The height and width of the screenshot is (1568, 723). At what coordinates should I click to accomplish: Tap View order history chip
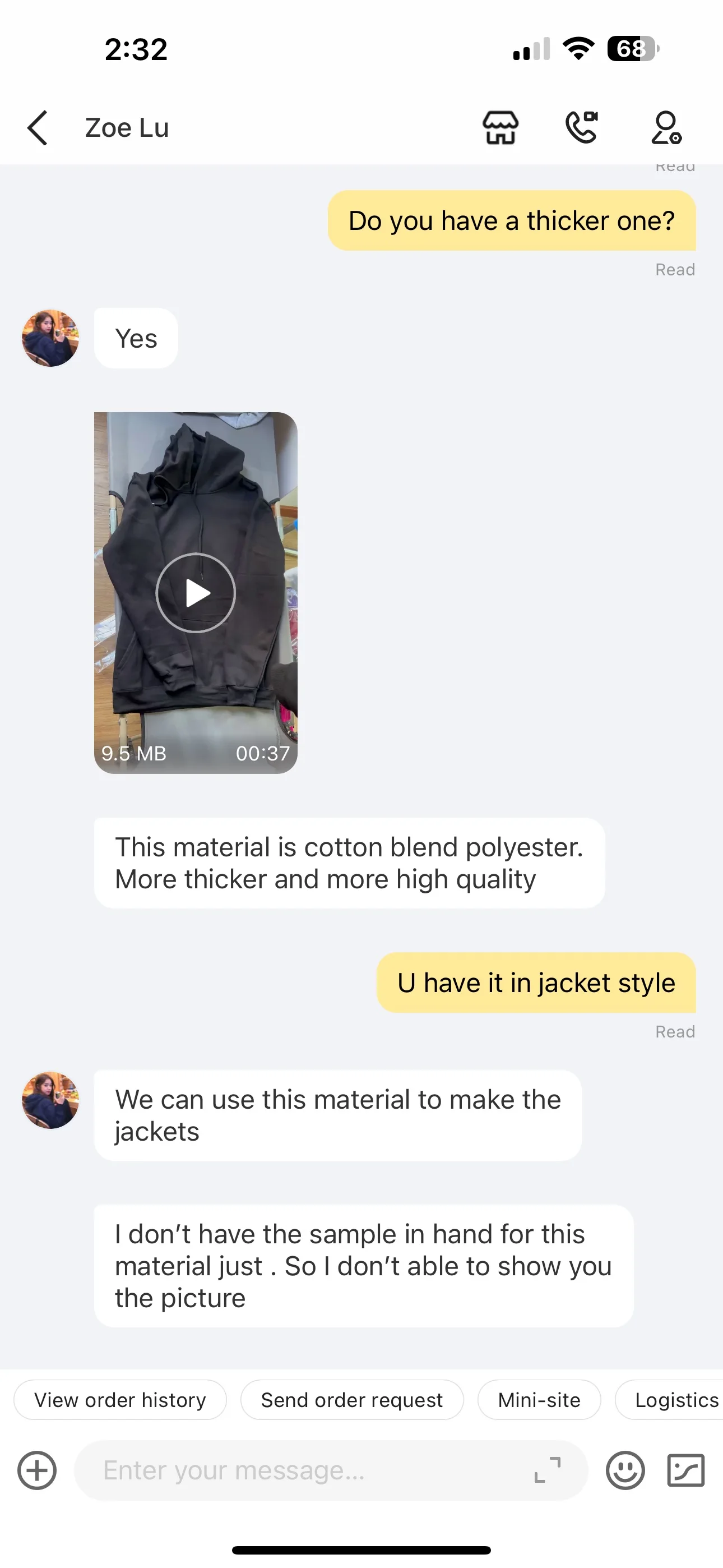tap(120, 1400)
